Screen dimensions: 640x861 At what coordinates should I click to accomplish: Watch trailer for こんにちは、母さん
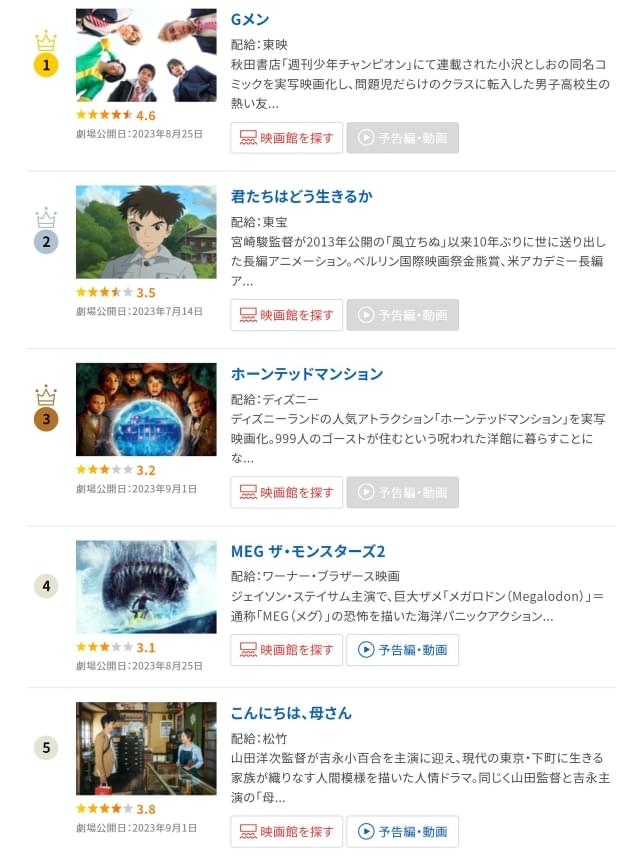point(402,831)
